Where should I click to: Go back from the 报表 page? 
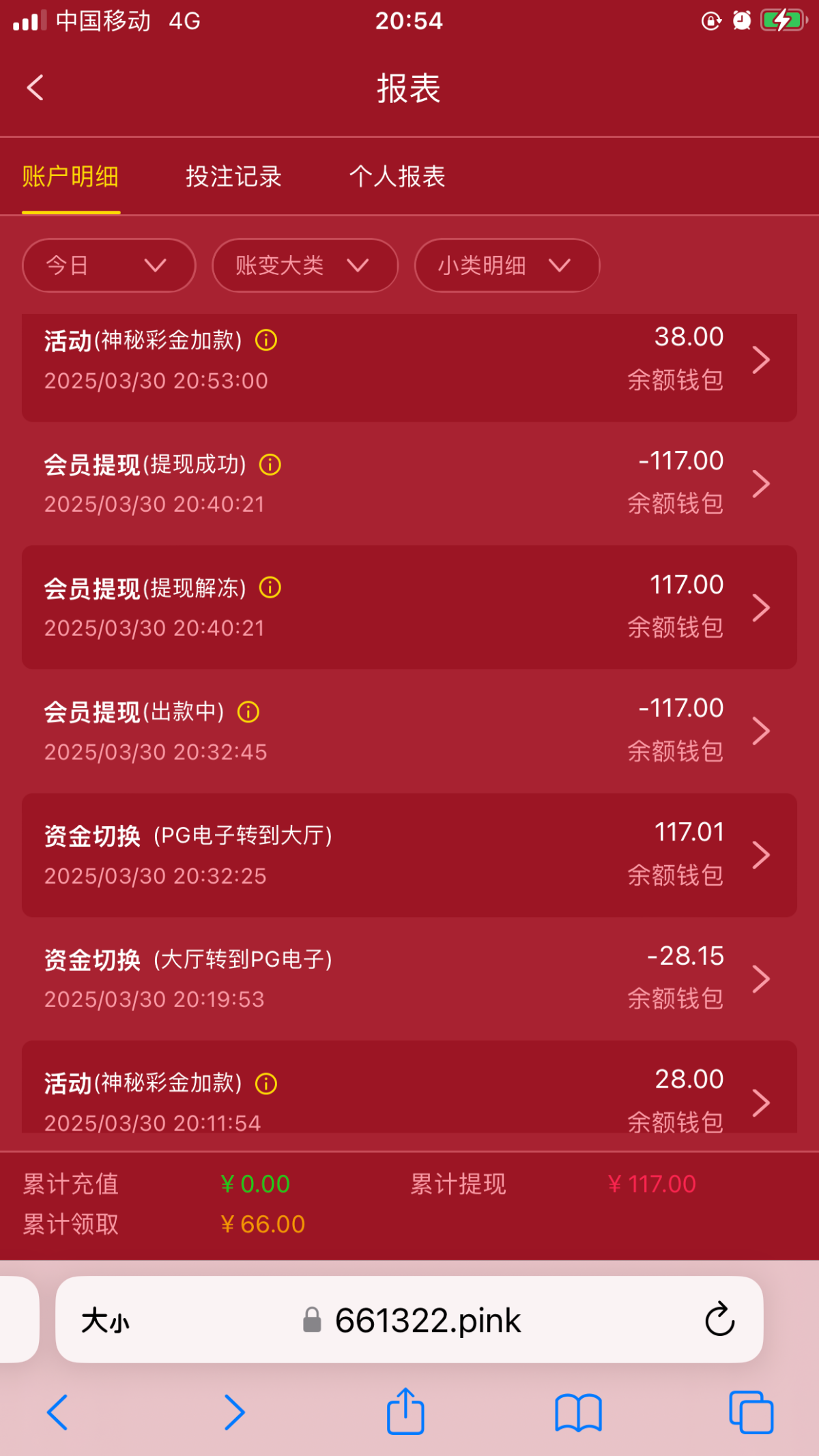(x=35, y=88)
